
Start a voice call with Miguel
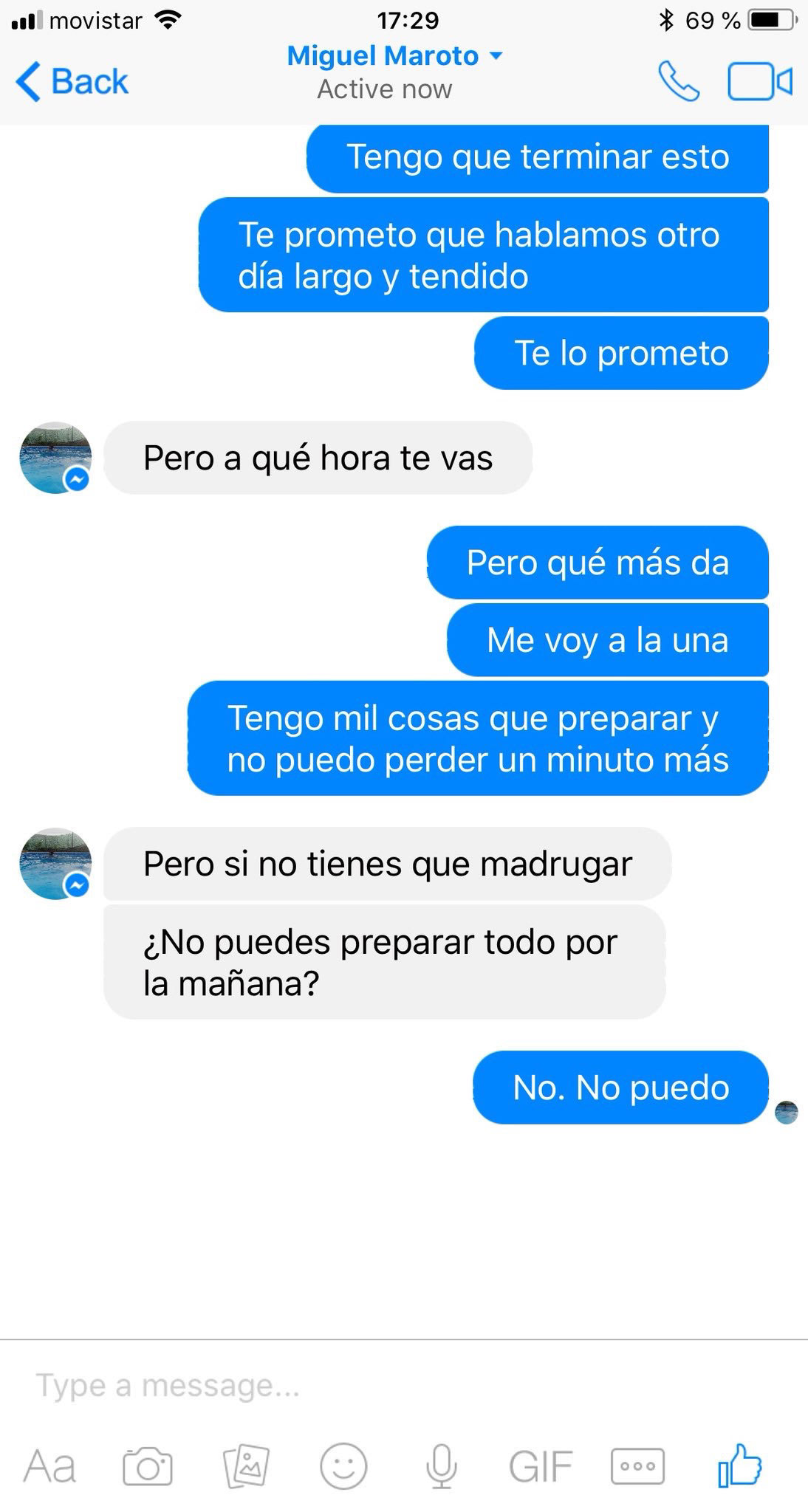click(x=679, y=81)
